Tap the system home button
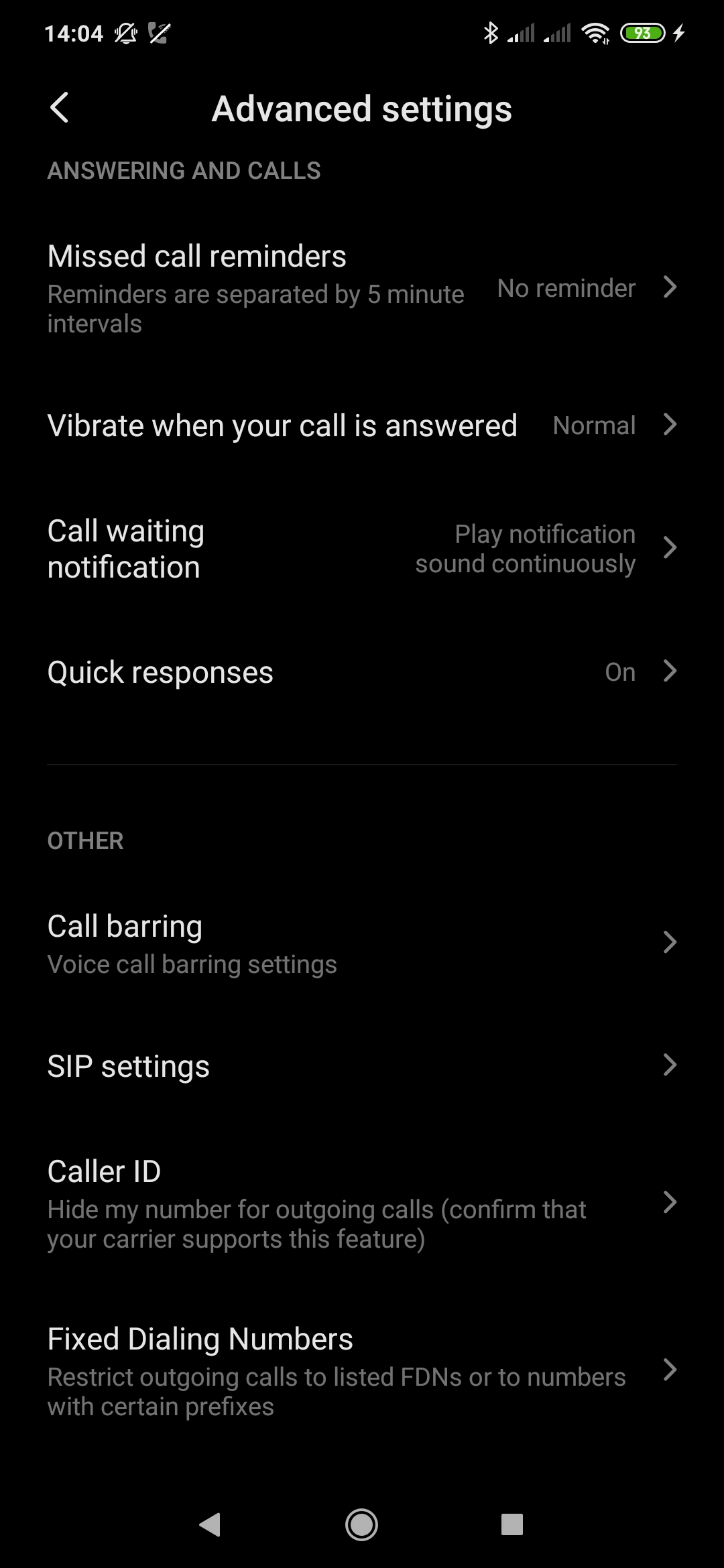This screenshot has width=724, height=1568. [361, 1525]
